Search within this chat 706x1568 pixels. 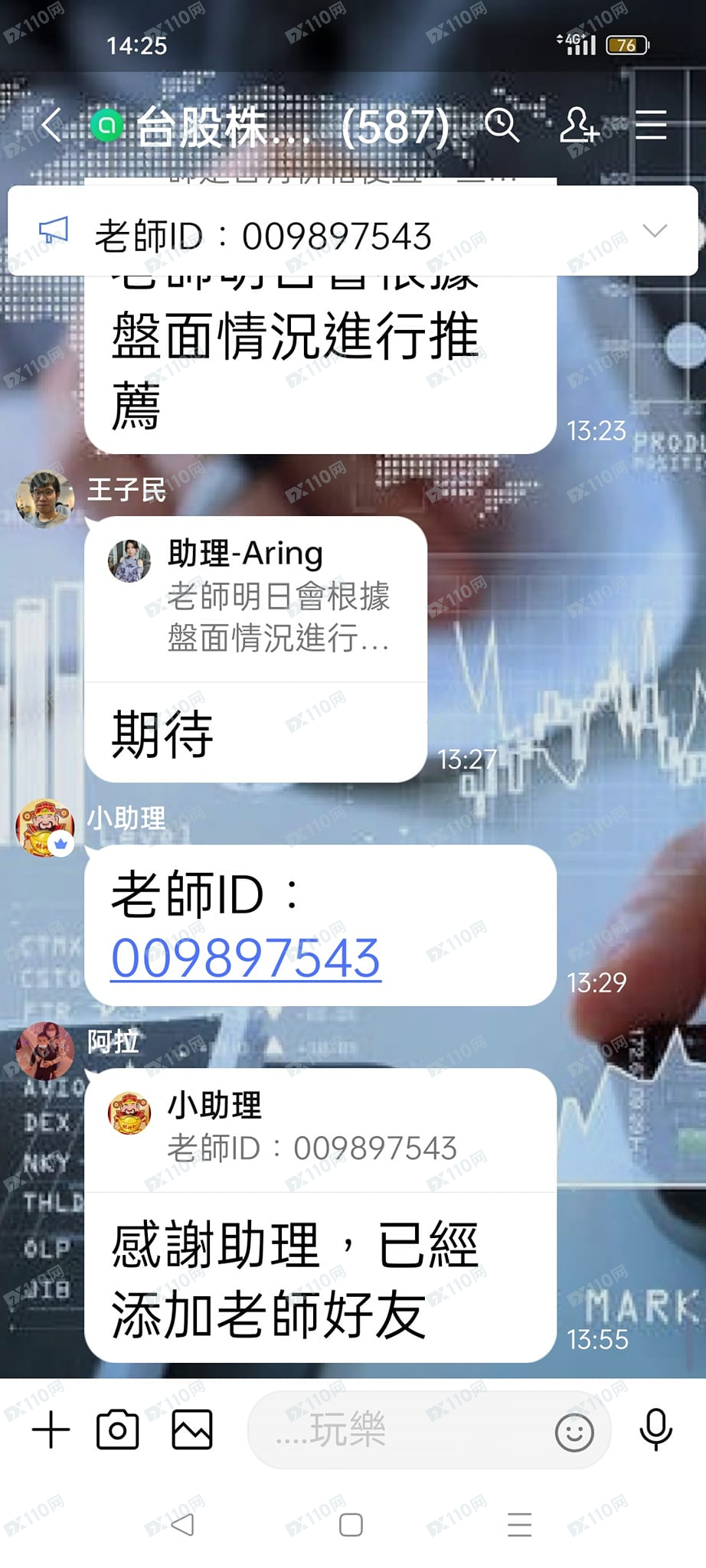[502, 125]
